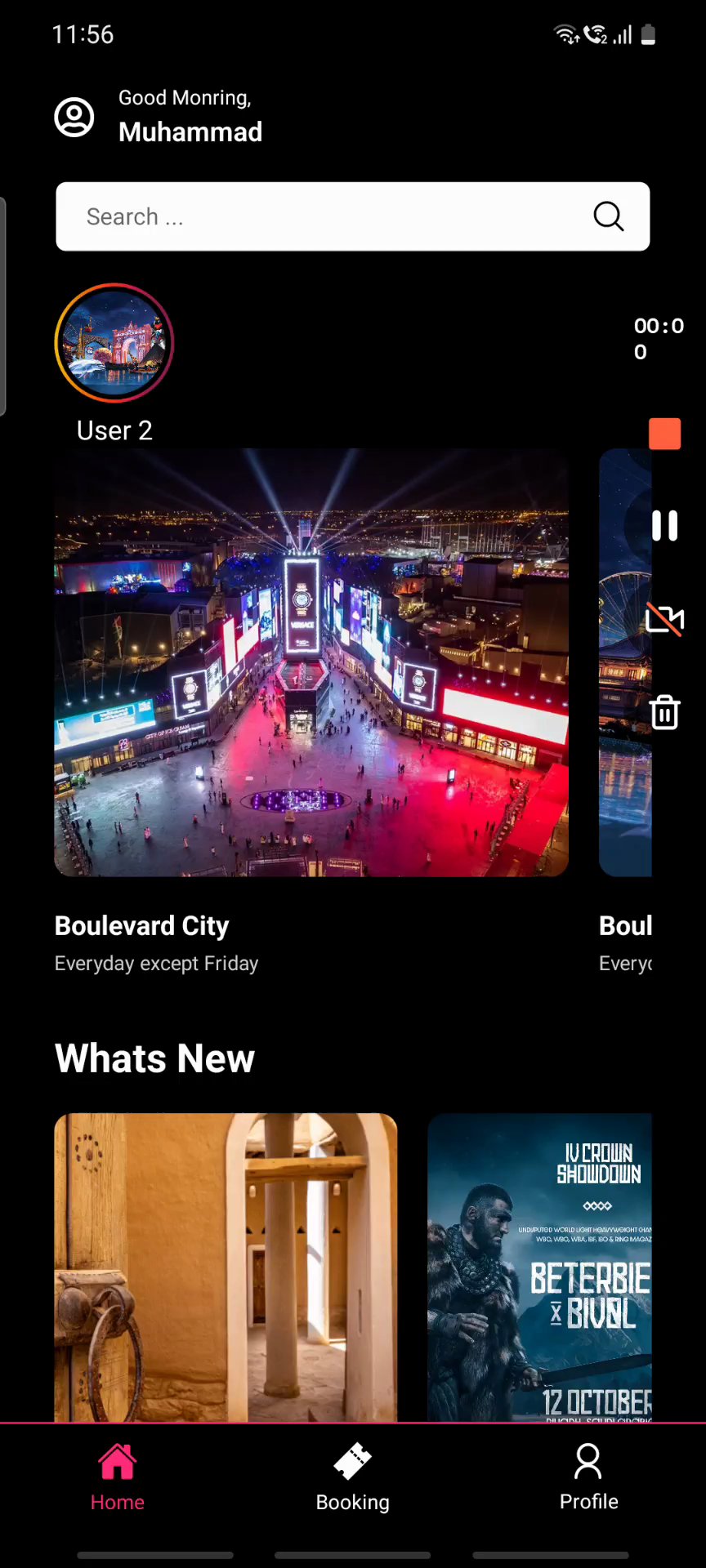View the User 2 story
Screen dimensions: 706x1568
point(114,343)
